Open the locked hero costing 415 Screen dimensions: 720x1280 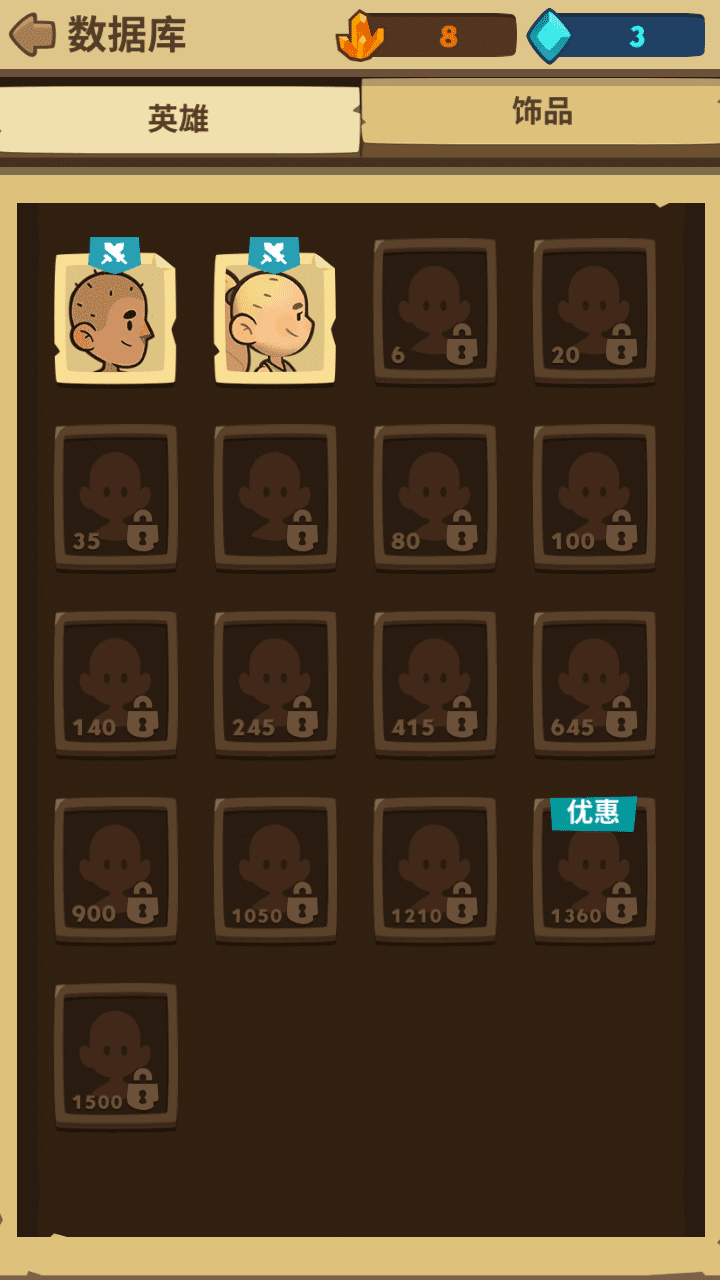(435, 685)
